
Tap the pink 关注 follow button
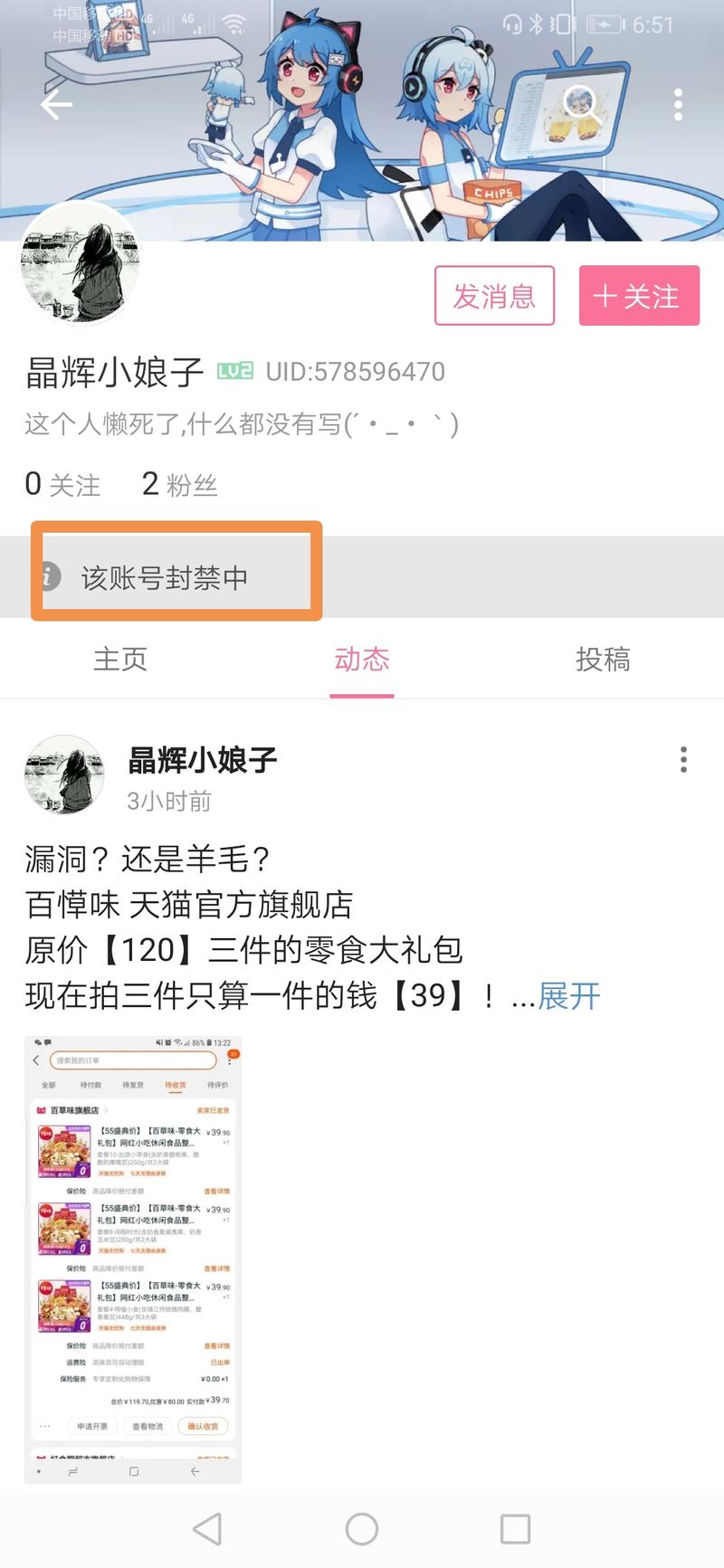tap(639, 296)
